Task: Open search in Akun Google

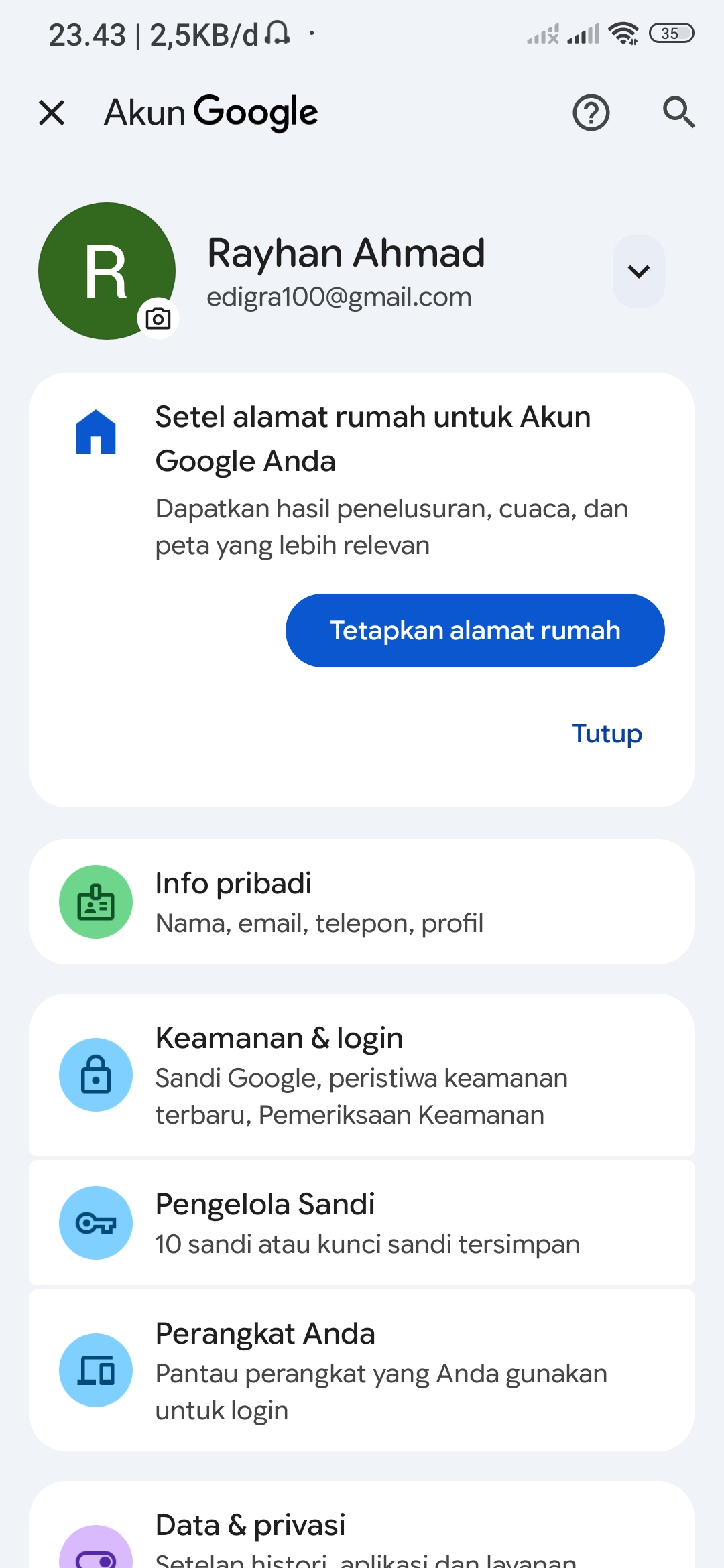Action: pyautogui.click(x=678, y=113)
